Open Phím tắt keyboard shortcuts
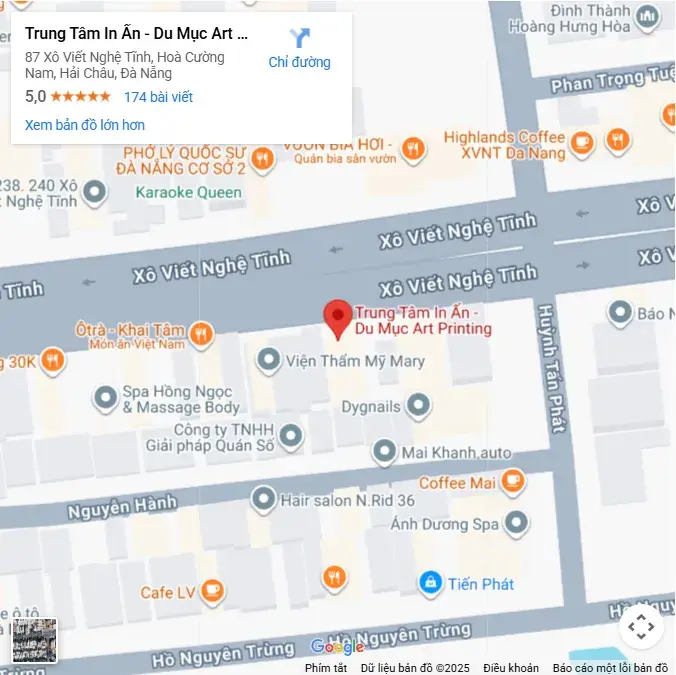The image size is (676, 675). coord(326,668)
